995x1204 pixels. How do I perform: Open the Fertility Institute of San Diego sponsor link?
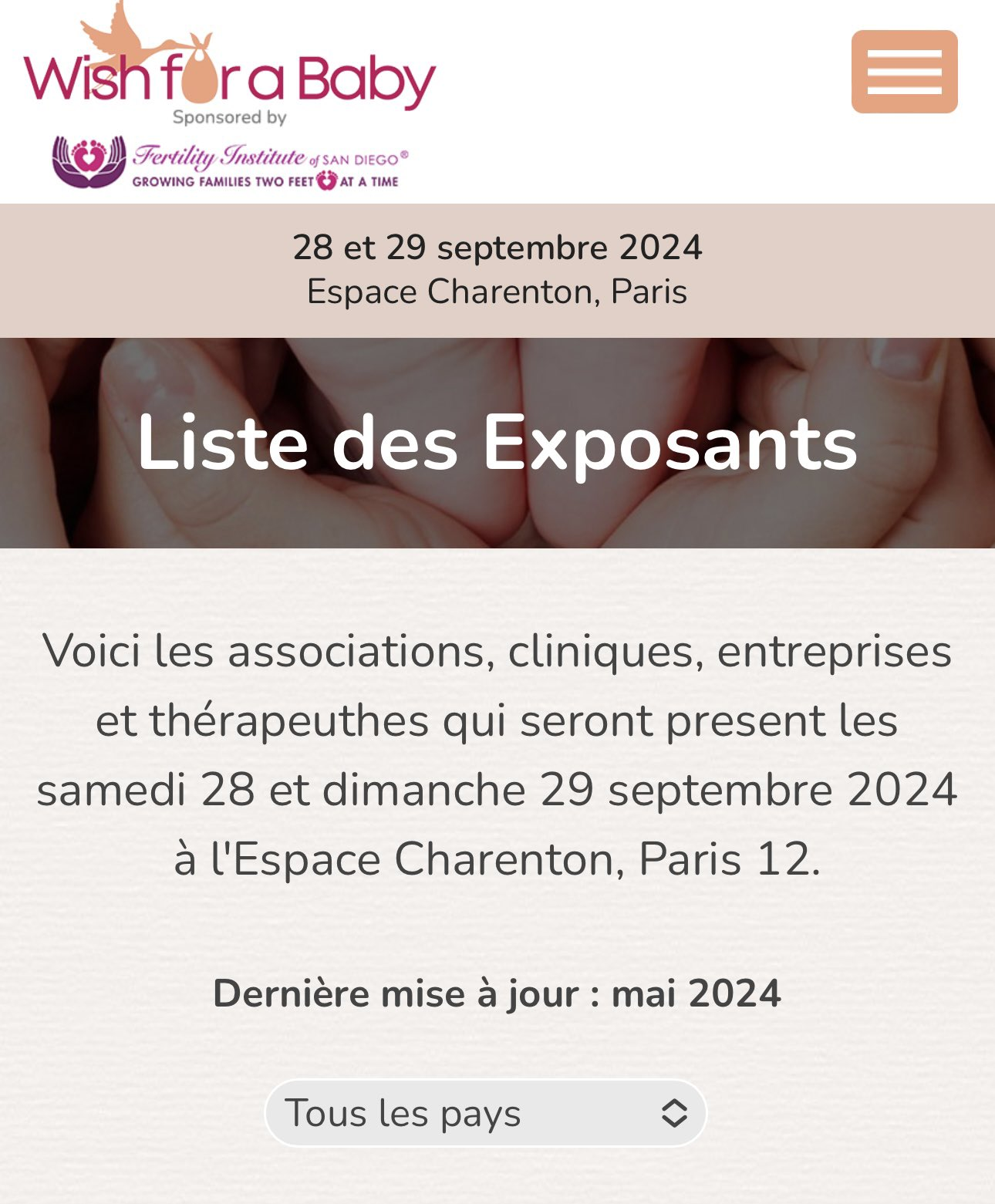click(x=229, y=164)
